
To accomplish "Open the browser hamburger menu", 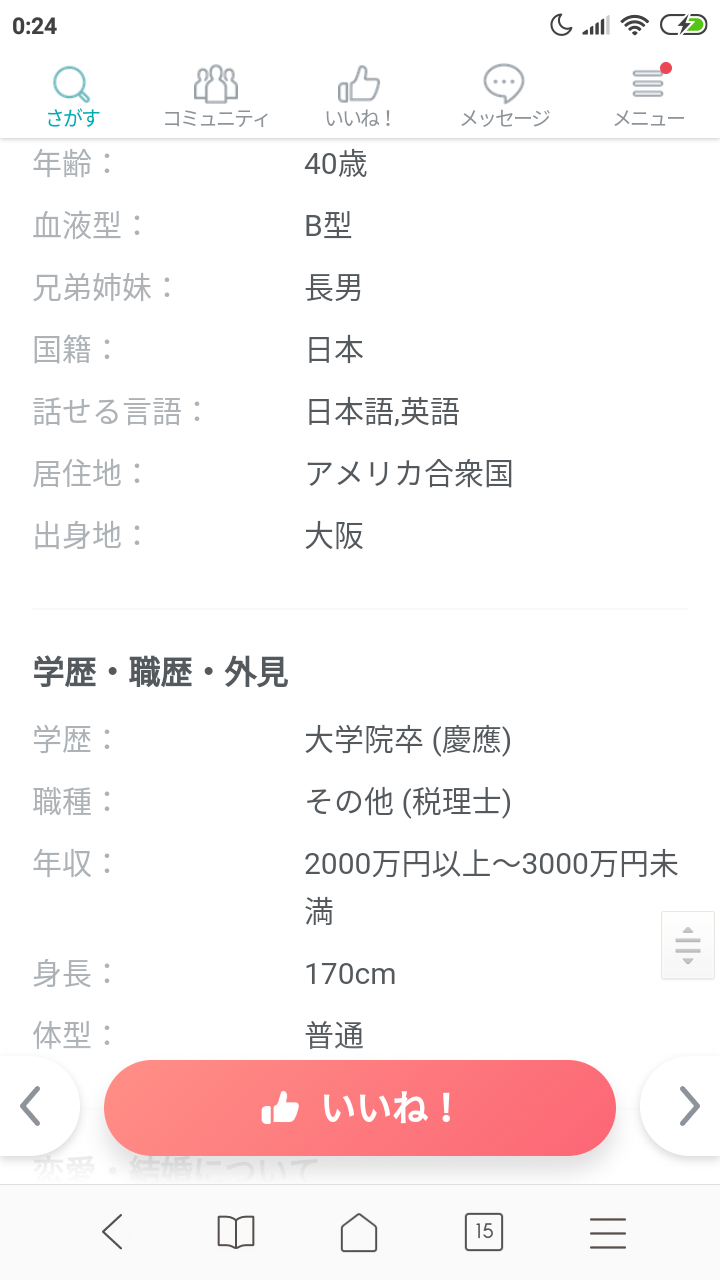I will 608,1232.
